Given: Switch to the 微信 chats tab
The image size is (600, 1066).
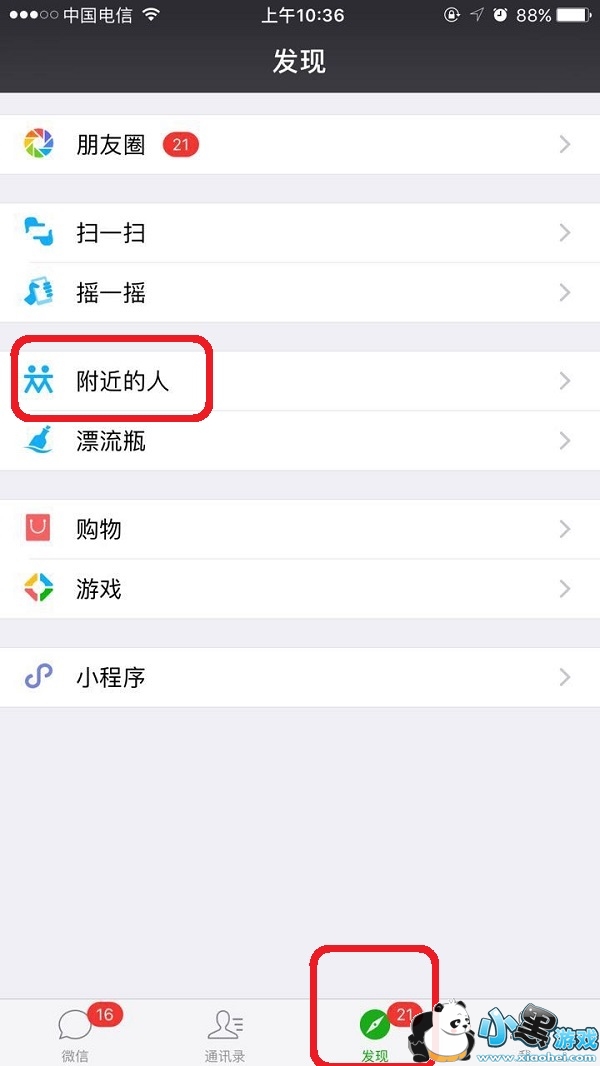Looking at the screenshot, I should (75, 1032).
